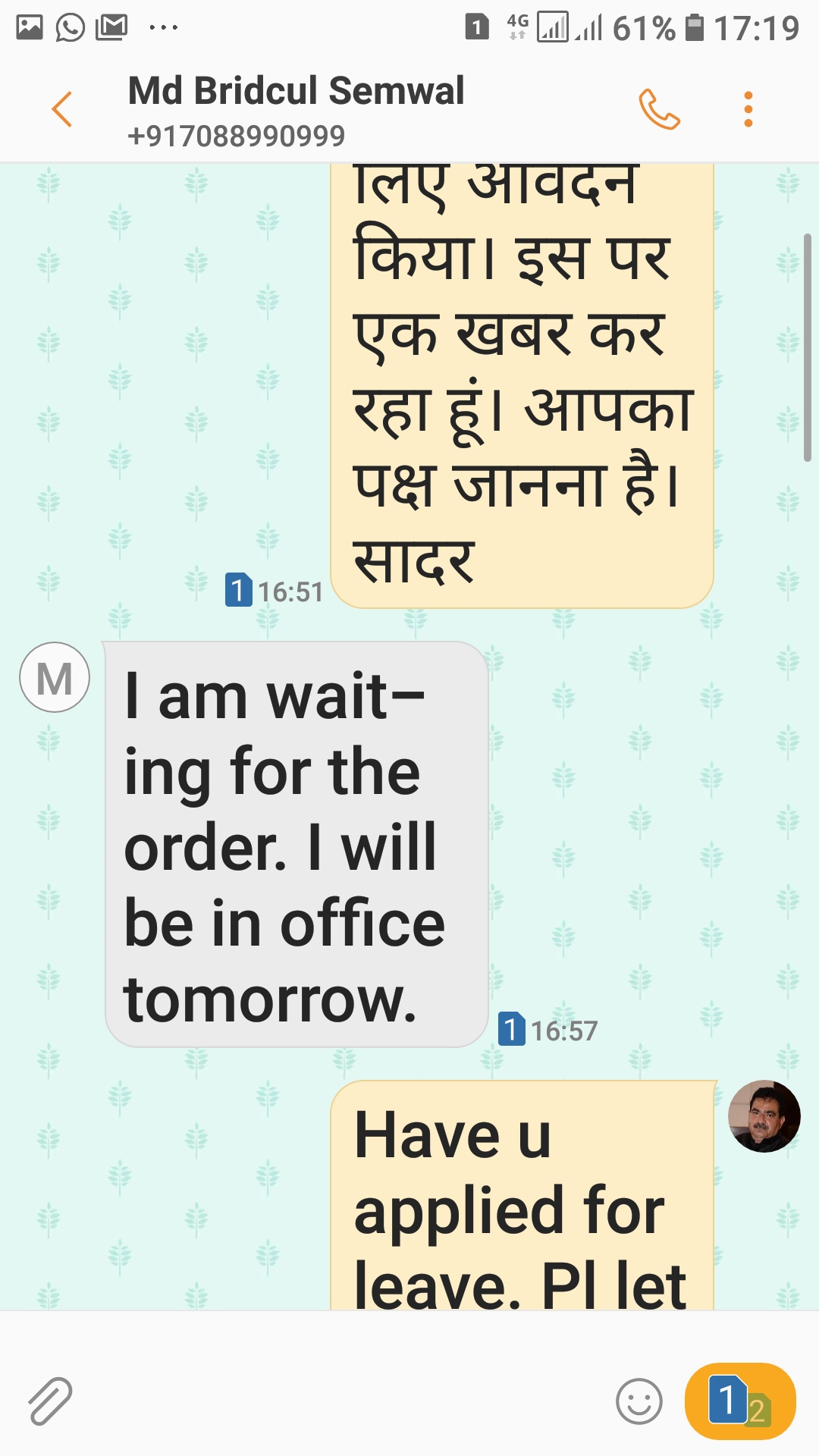Viewport: 819px width, 1456px height.
Task: Tap the paperclip attach icon
Action: [x=50, y=1401]
